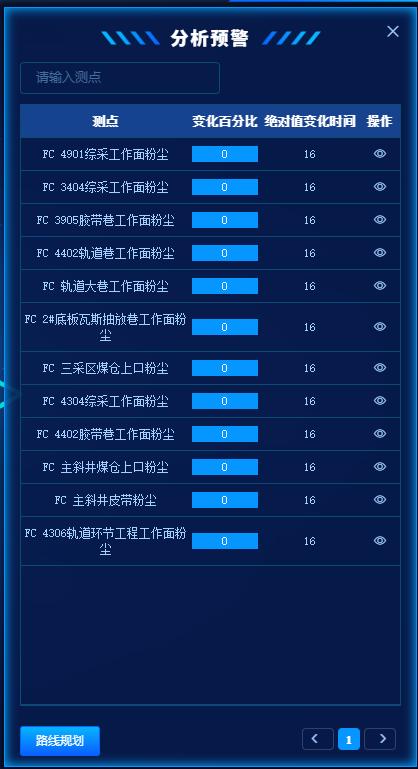Tap eye icon for FC 4402胶带巷工作面粉尘
Image resolution: width=418 pixels, height=769 pixels.
(x=380, y=434)
